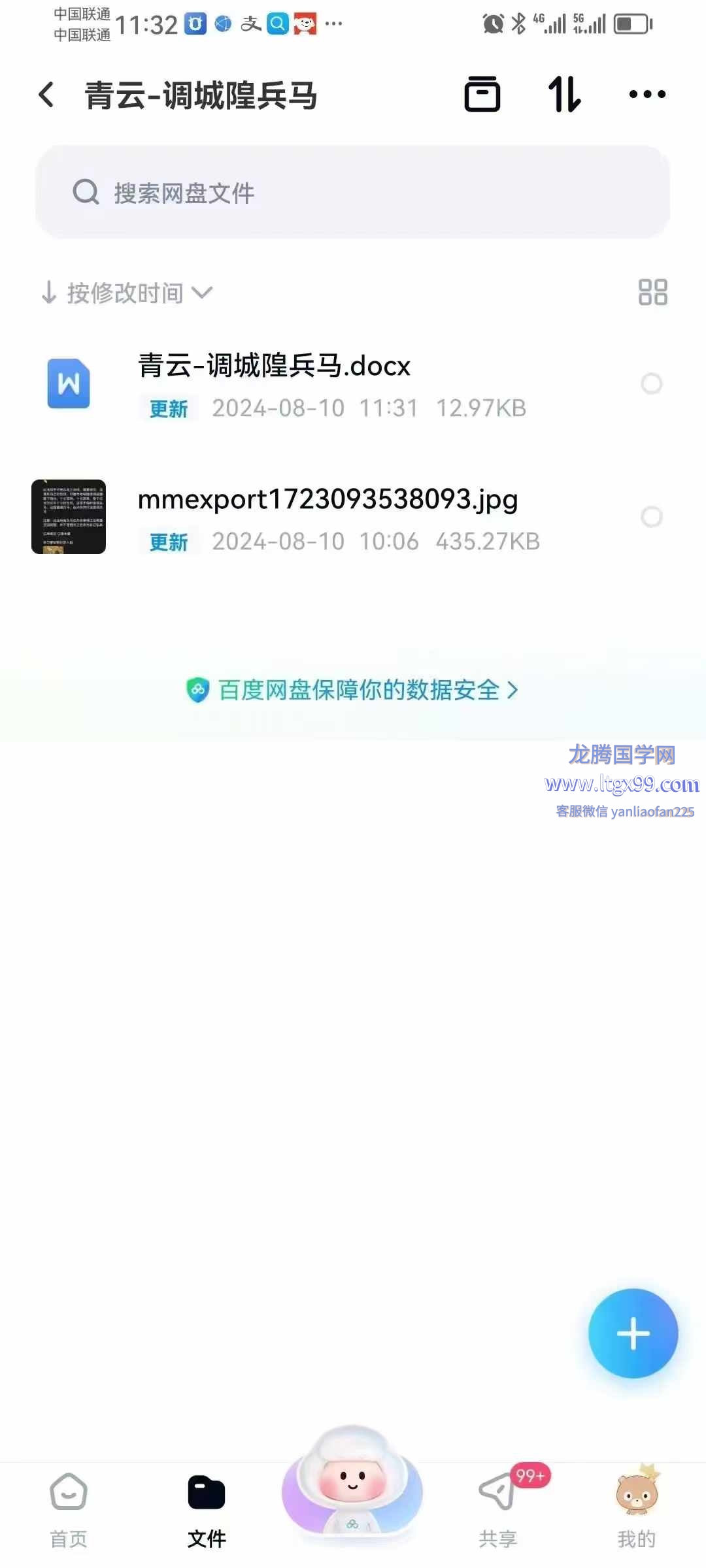This screenshot has width=706, height=1568.
Task: Open the 百度网盘保障你的数据安全 link
Action: tap(353, 690)
